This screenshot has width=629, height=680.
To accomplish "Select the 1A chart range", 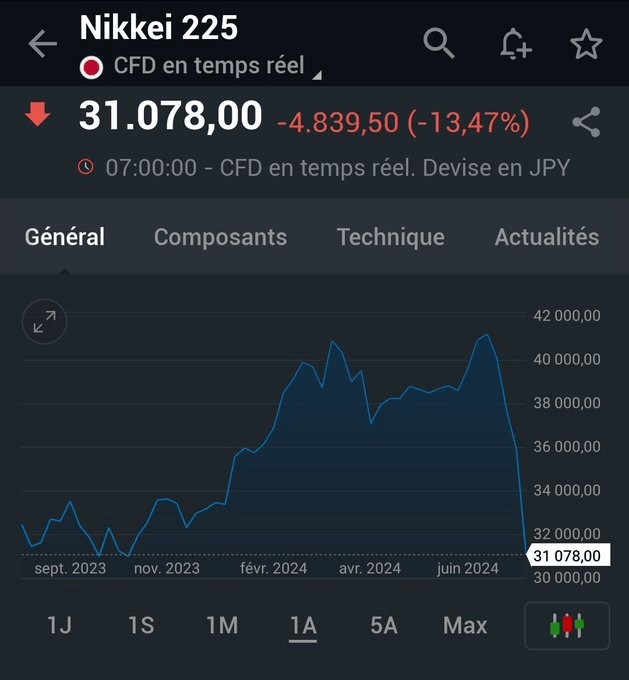I will [303, 626].
